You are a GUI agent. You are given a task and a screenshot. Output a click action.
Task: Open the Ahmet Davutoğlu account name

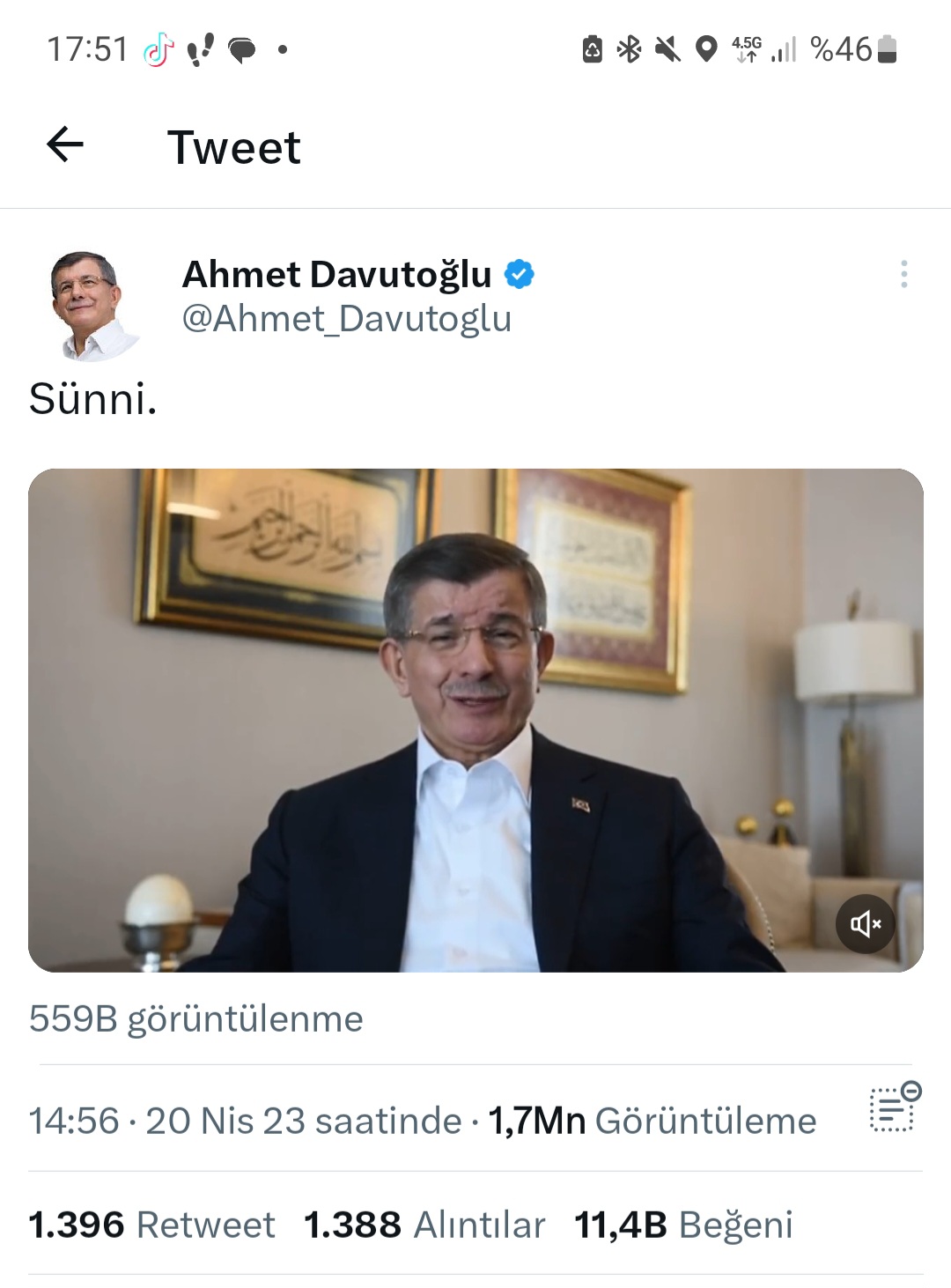coord(336,274)
